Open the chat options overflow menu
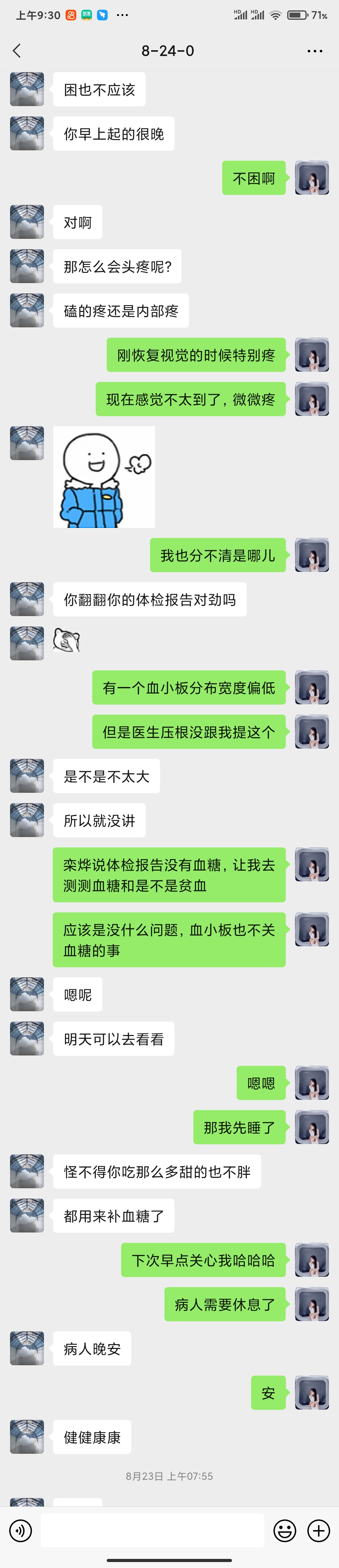The image size is (339, 1568). 315,51
